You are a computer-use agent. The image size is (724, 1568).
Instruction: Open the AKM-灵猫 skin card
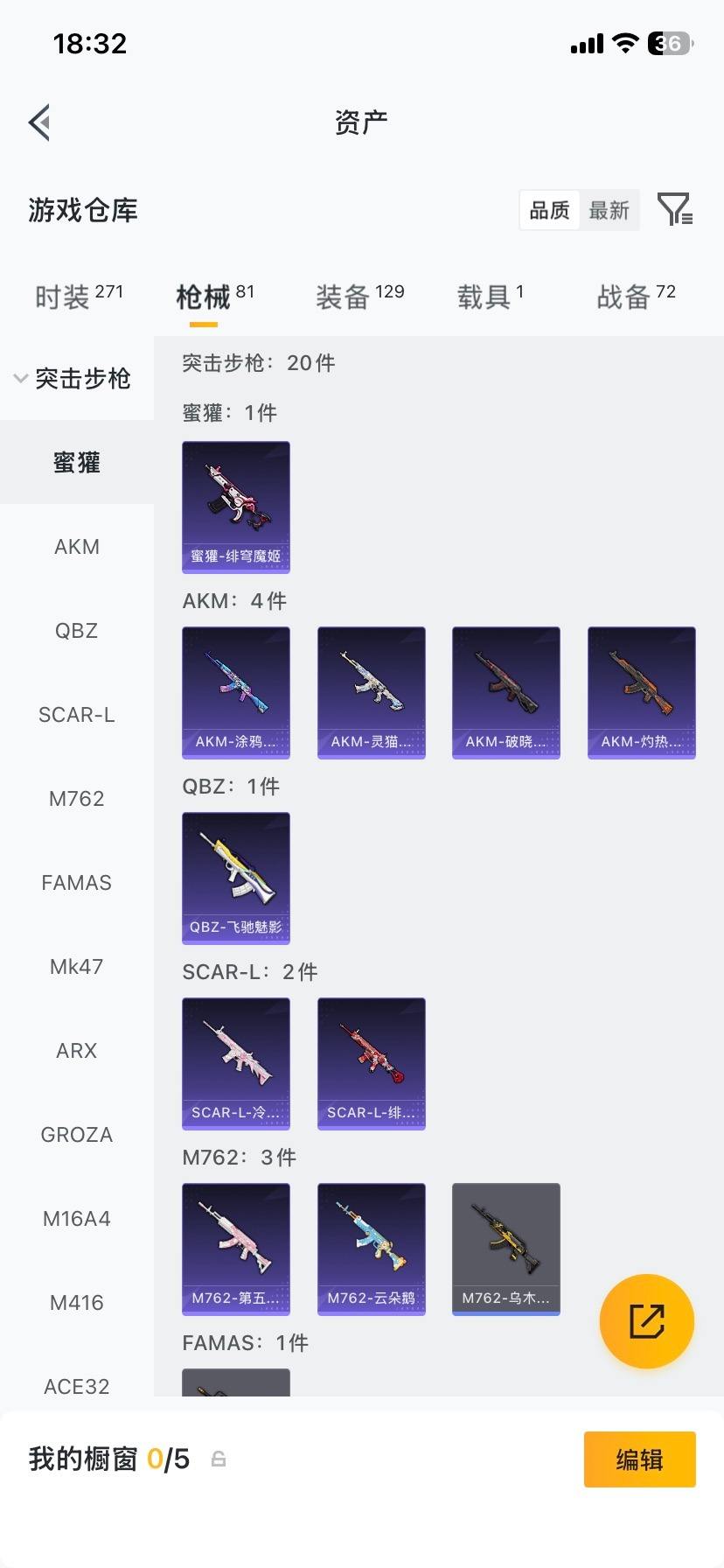[371, 692]
